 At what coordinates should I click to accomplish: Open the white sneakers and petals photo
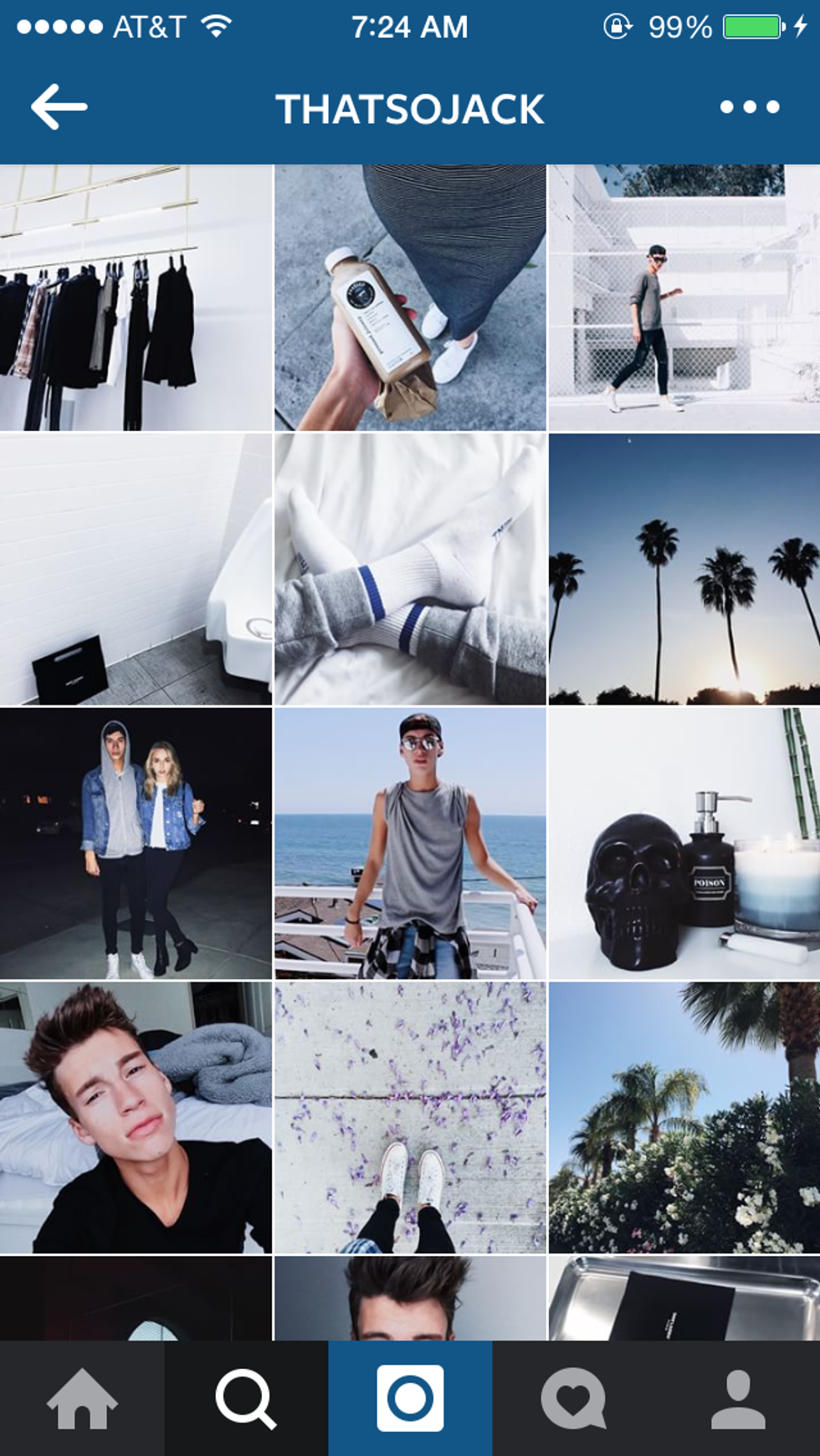pos(410,1118)
